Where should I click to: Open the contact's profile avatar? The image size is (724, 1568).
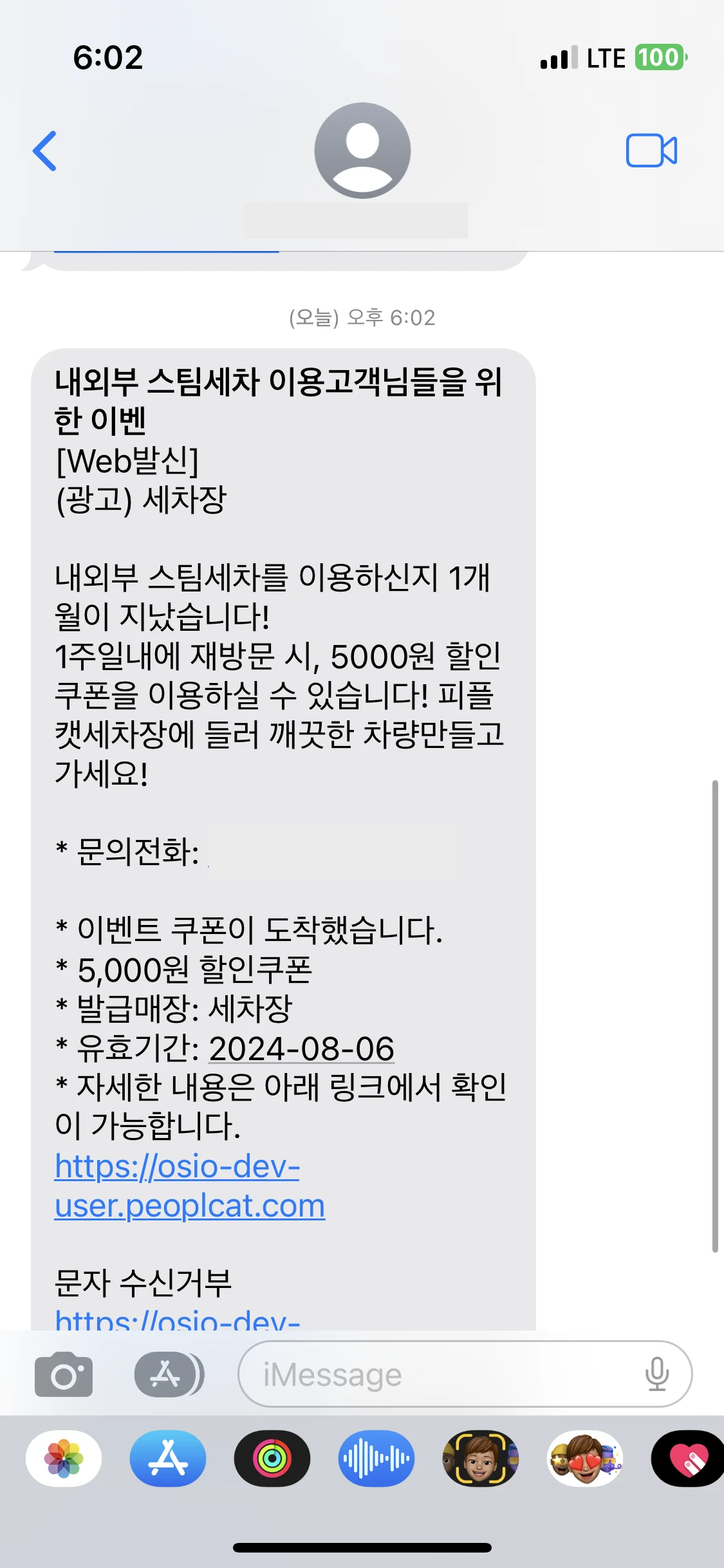coord(362,150)
